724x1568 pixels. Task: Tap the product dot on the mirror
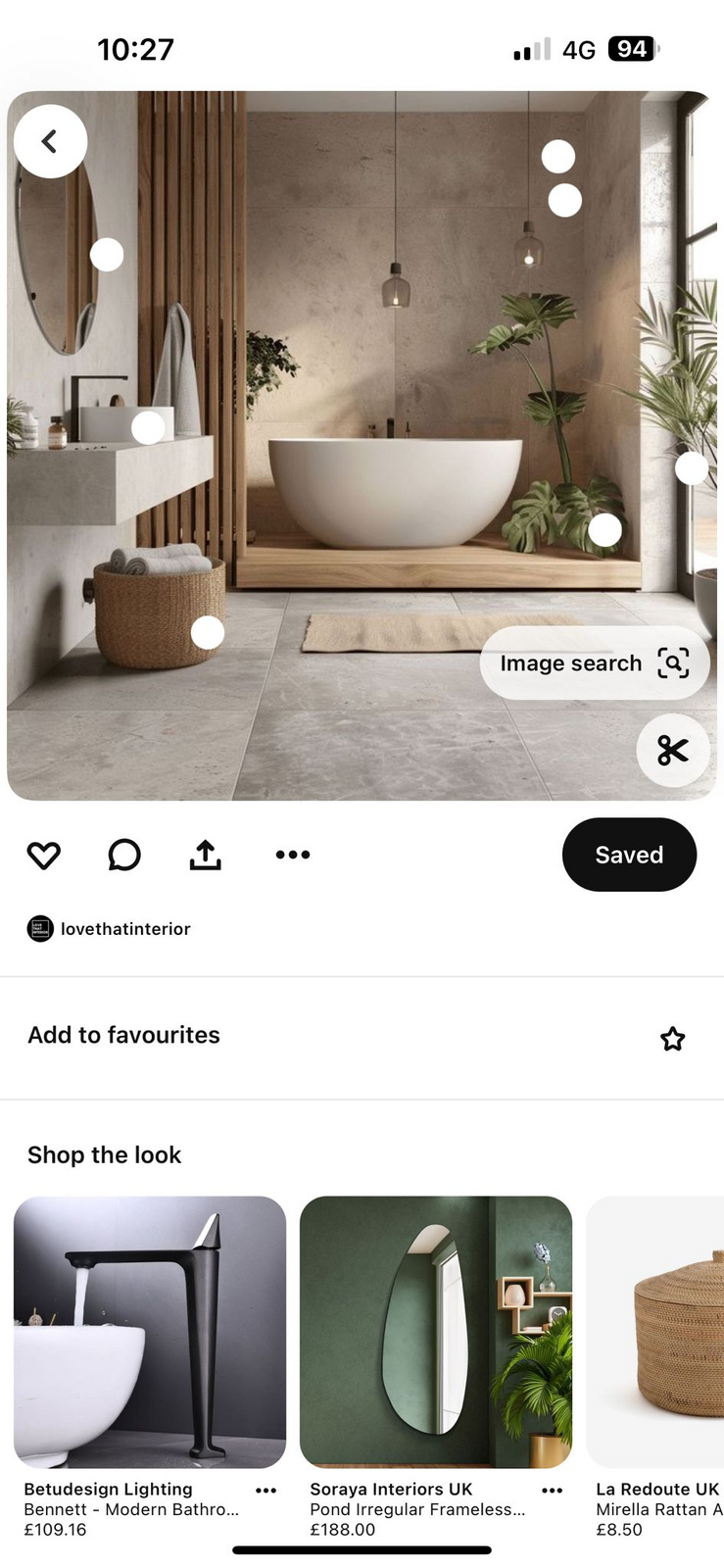pos(107,255)
